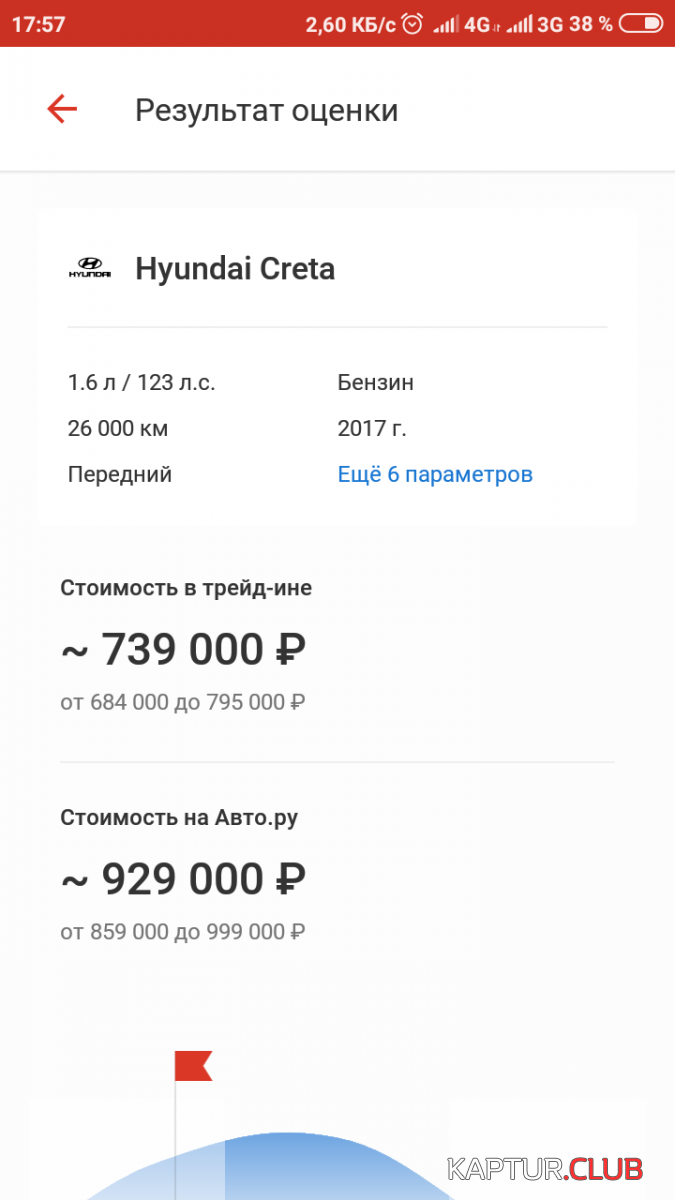This screenshot has width=675, height=1200.
Task: Go back from the evaluation result
Action: point(62,109)
